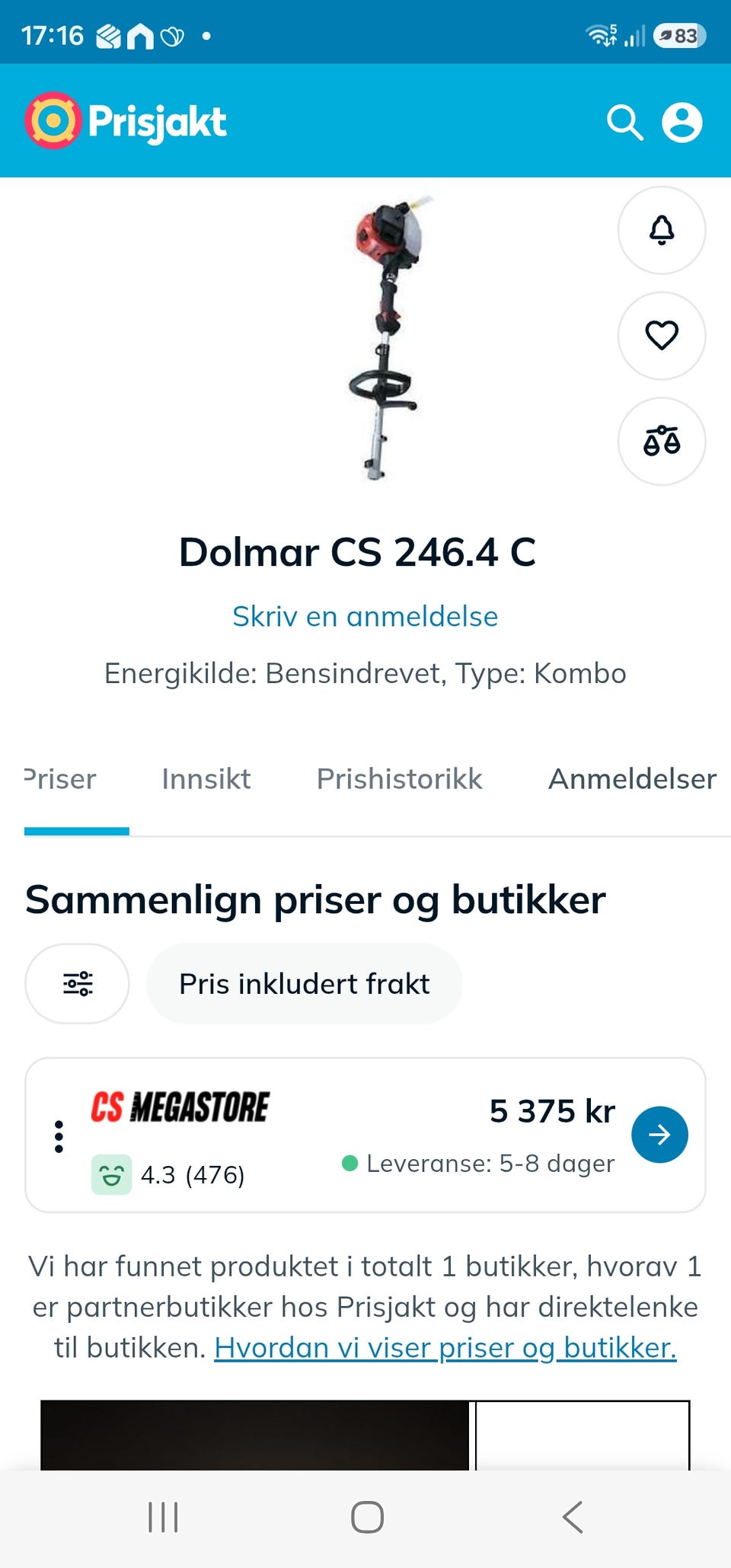This screenshot has width=731, height=1568.
Task: Open the three-dot menu for CS Megastore
Action: [x=59, y=1136]
